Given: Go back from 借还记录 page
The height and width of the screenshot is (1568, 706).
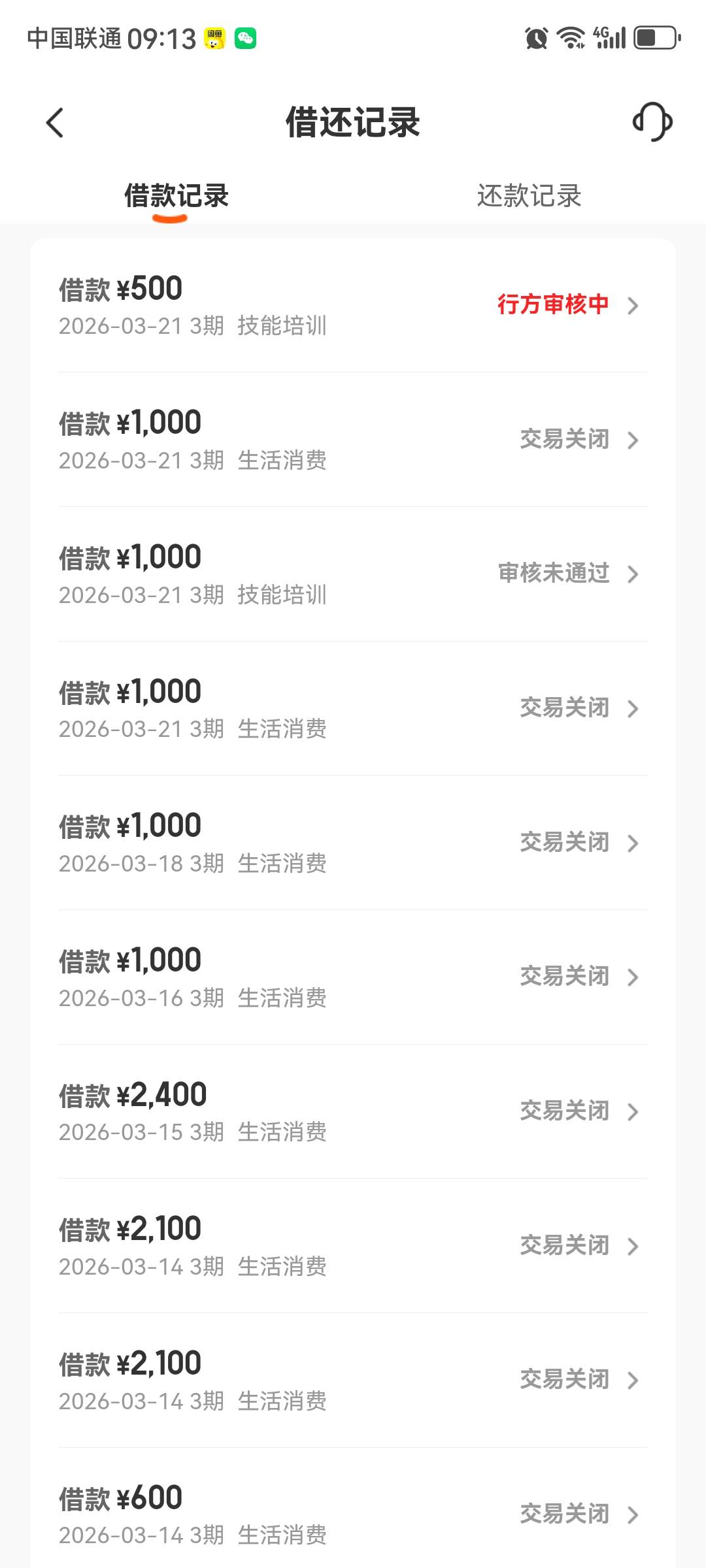Looking at the screenshot, I should coord(56,123).
